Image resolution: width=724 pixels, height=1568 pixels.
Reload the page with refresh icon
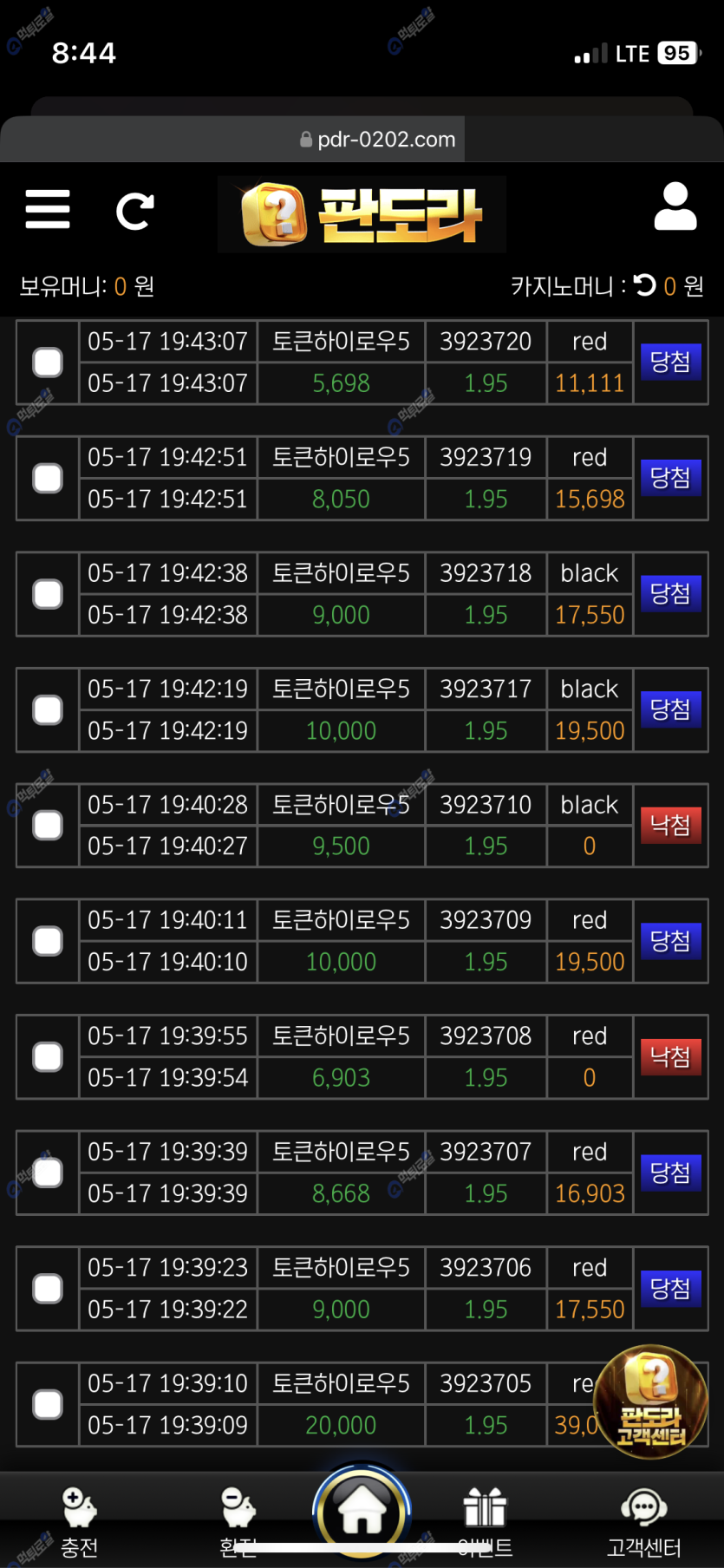coord(135,211)
